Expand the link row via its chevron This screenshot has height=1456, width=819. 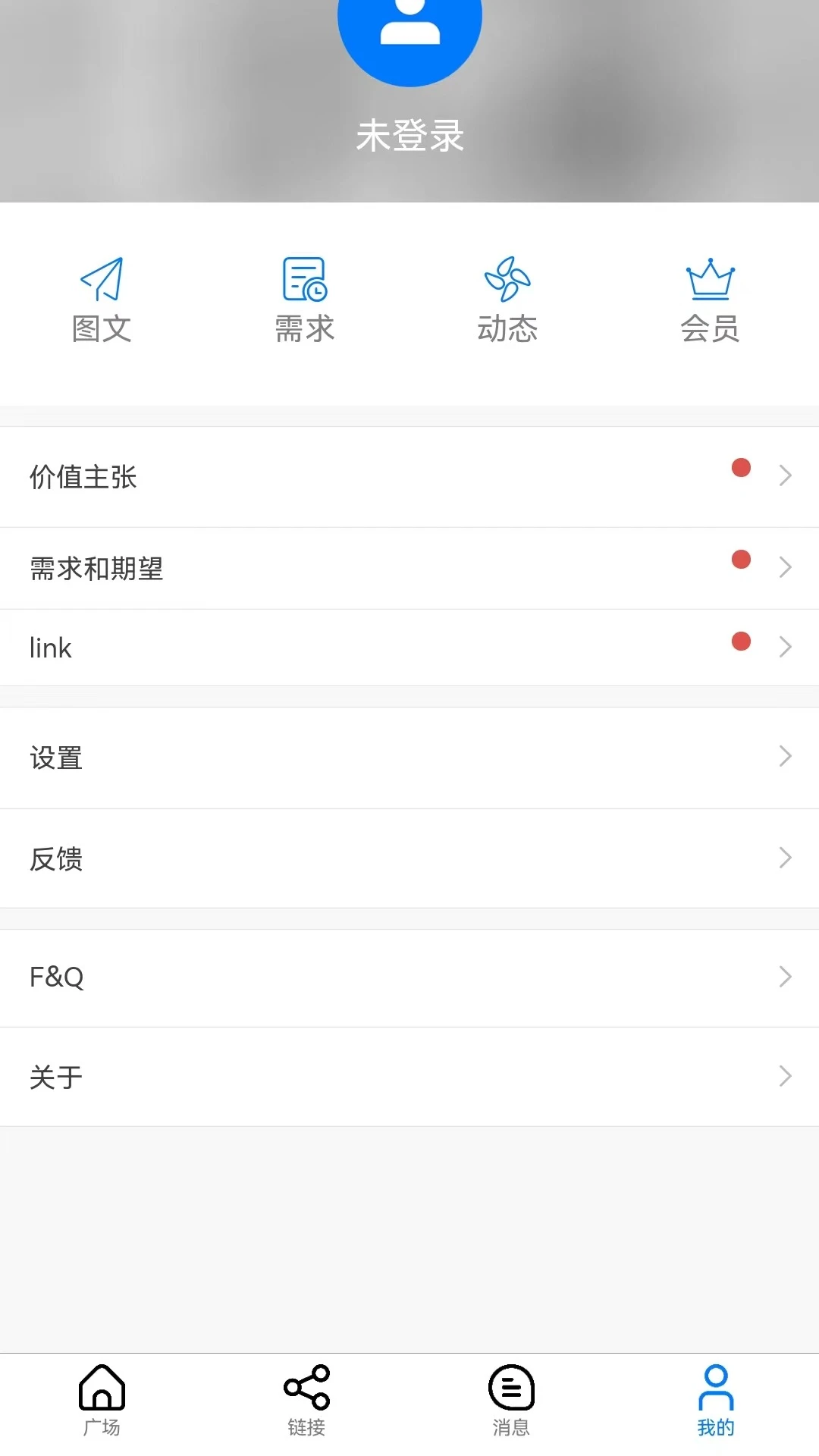tap(786, 647)
